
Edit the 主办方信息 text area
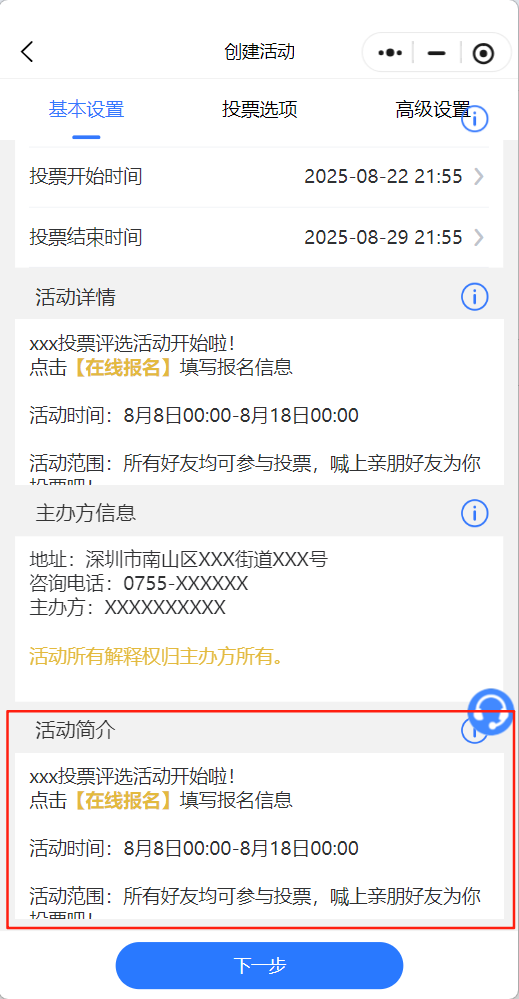point(259,619)
